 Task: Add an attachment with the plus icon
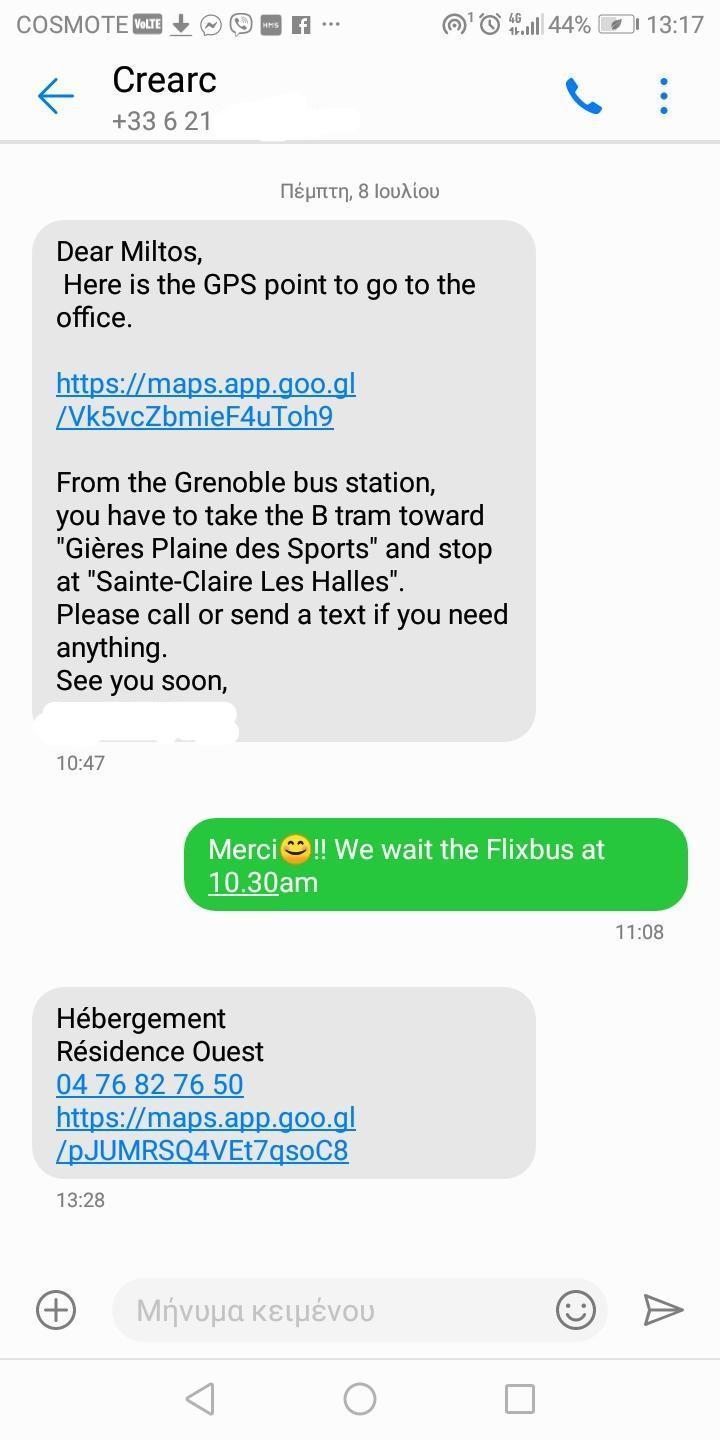point(56,1310)
